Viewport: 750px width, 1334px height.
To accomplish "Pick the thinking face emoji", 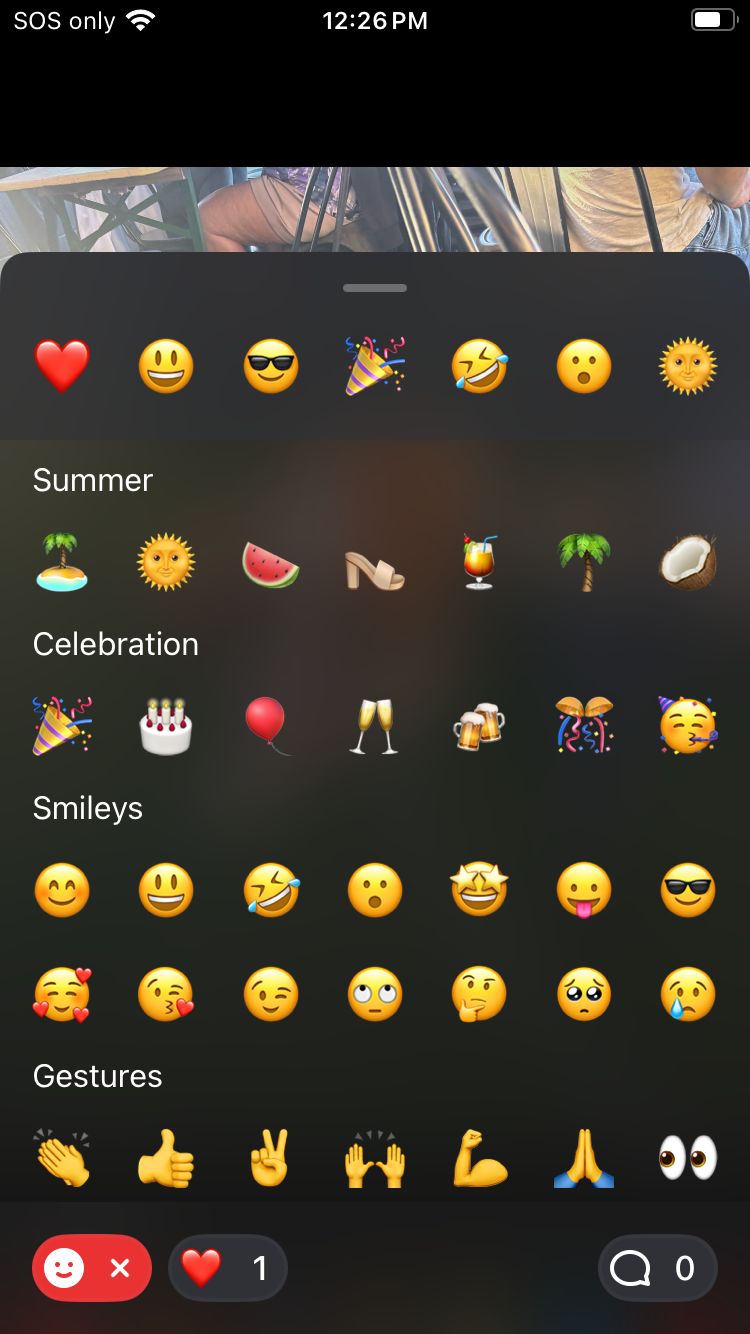I will [479, 994].
